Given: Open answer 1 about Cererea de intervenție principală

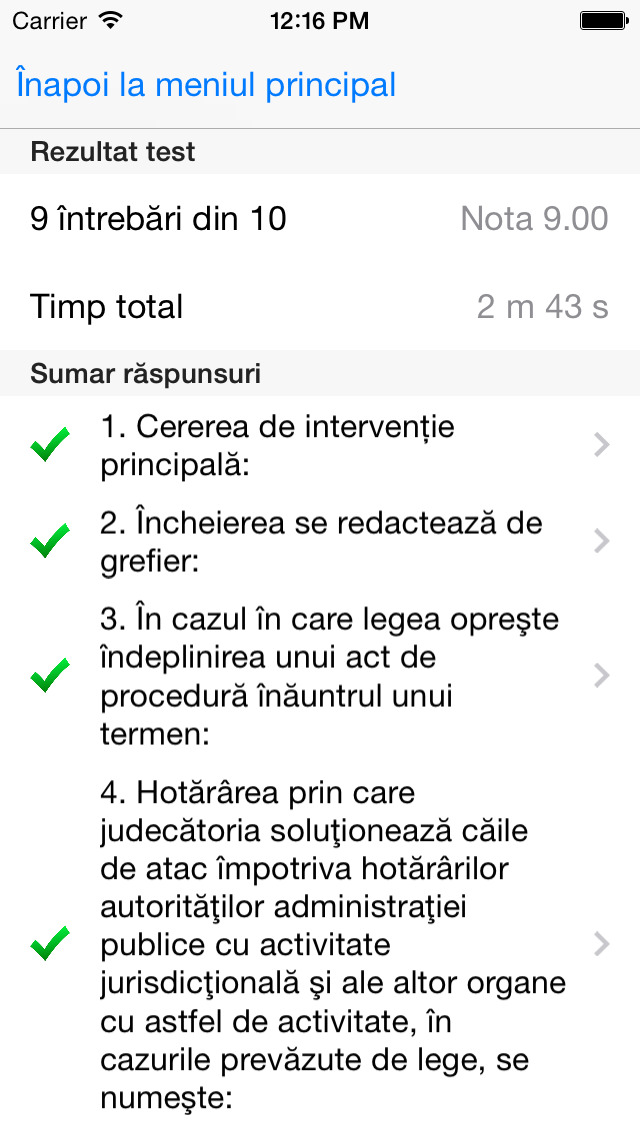Looking at the screenshot, I should [320, 445].
